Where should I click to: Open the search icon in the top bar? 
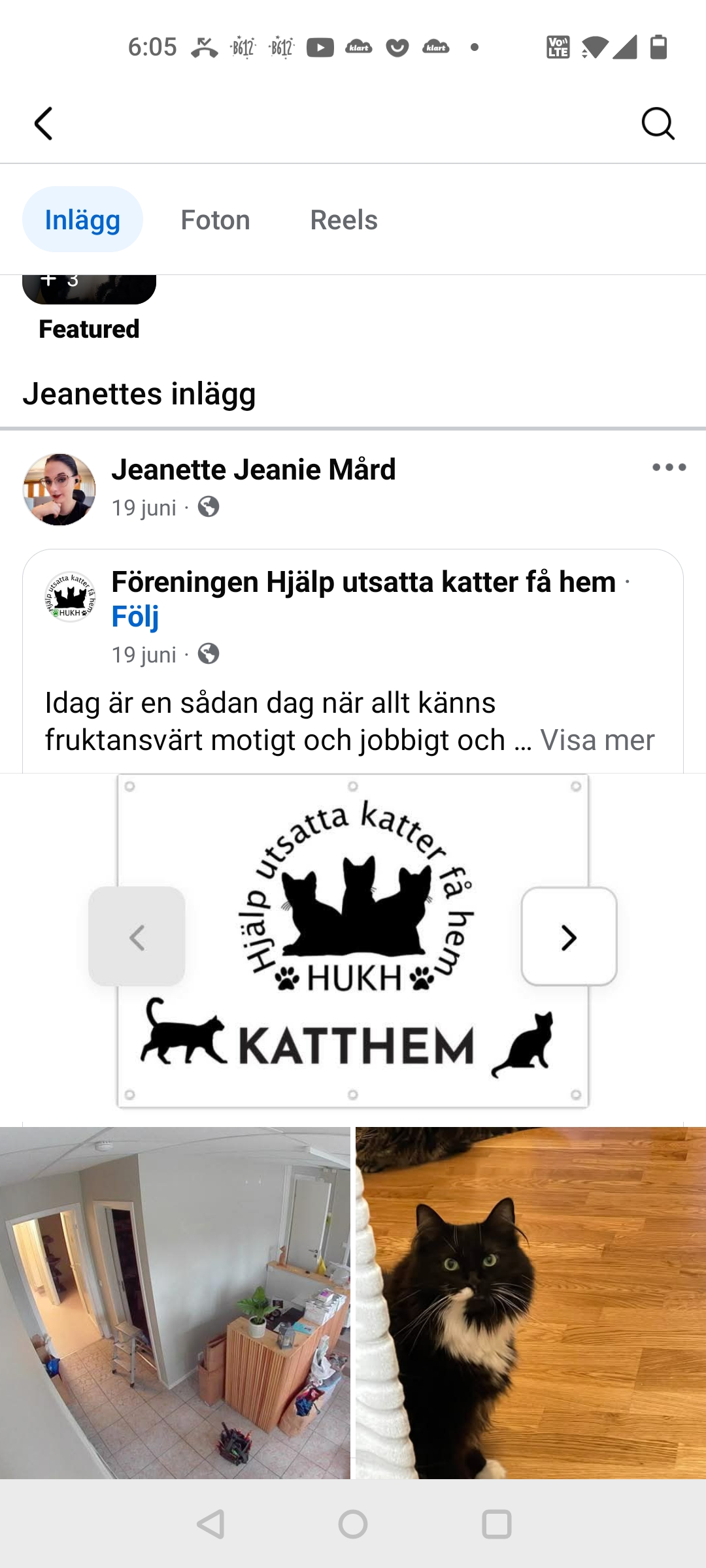(658, 123)
